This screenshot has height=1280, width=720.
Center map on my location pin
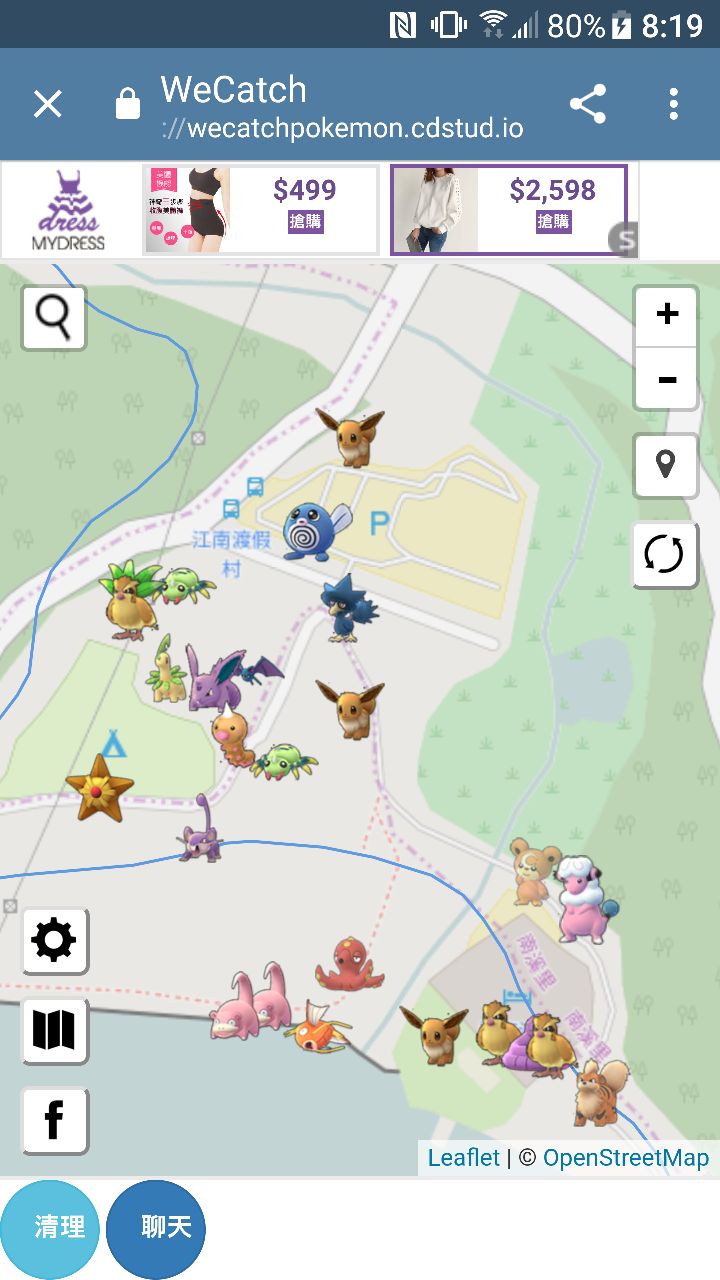point(665,465)
